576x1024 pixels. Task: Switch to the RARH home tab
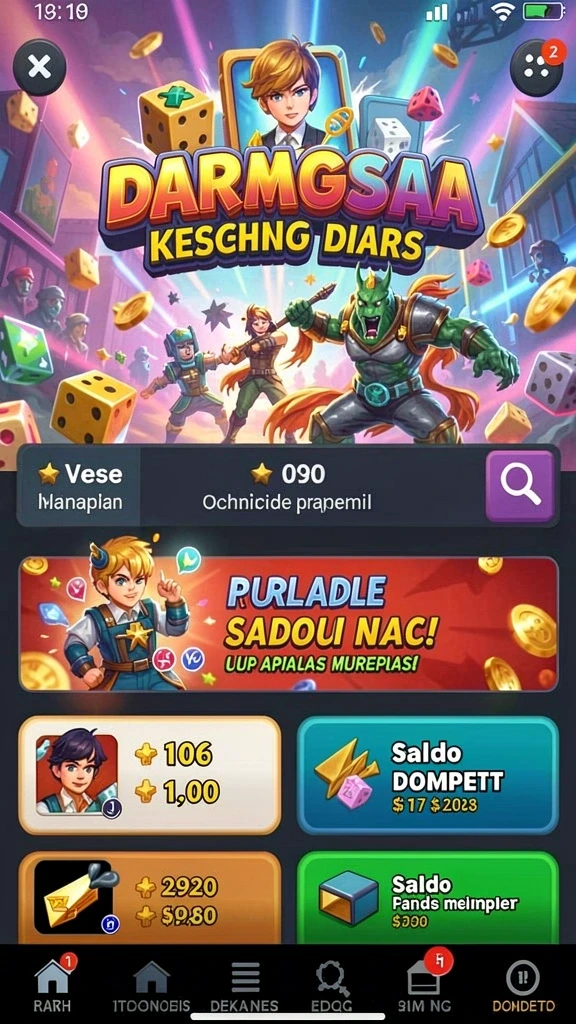click(x=52, y=984)
